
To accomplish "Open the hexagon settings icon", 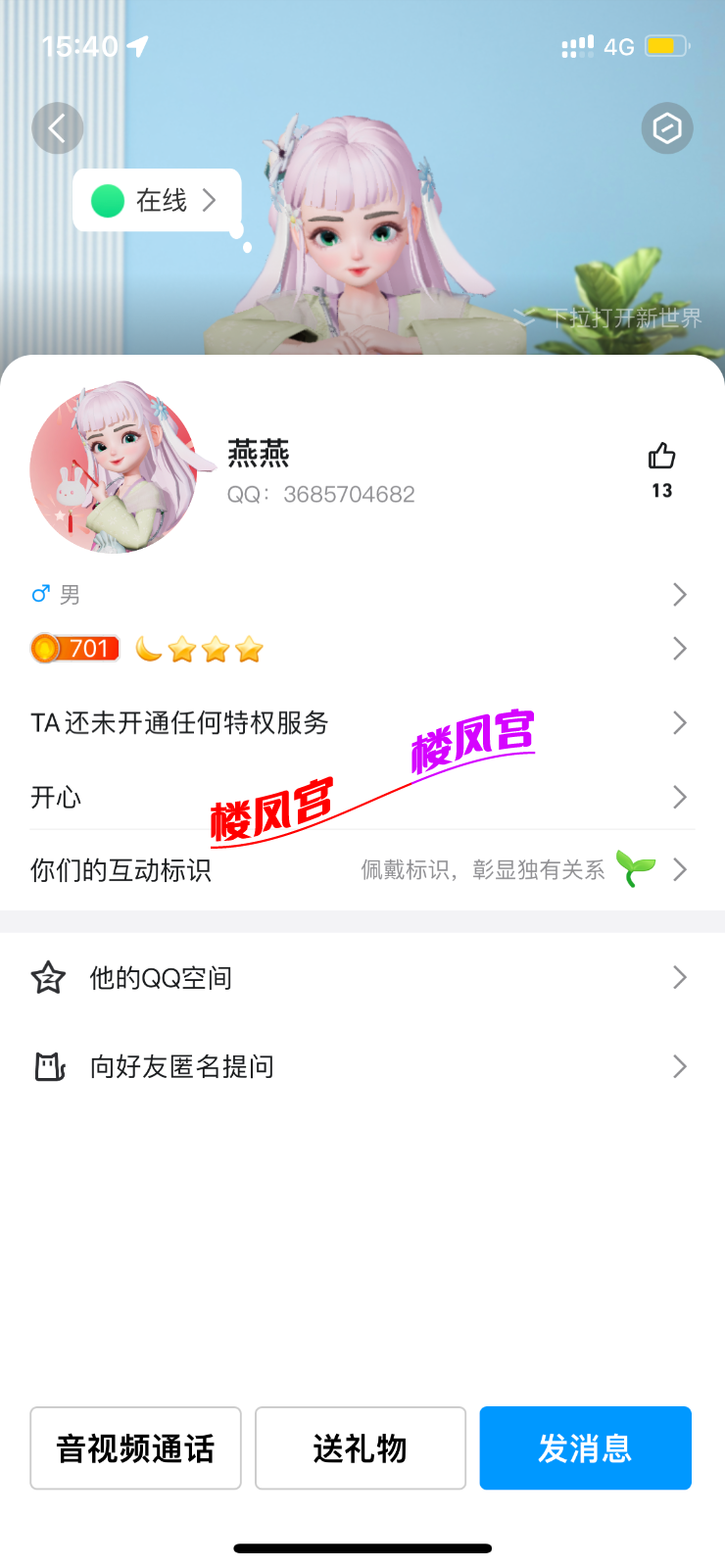I will [667, 128].
